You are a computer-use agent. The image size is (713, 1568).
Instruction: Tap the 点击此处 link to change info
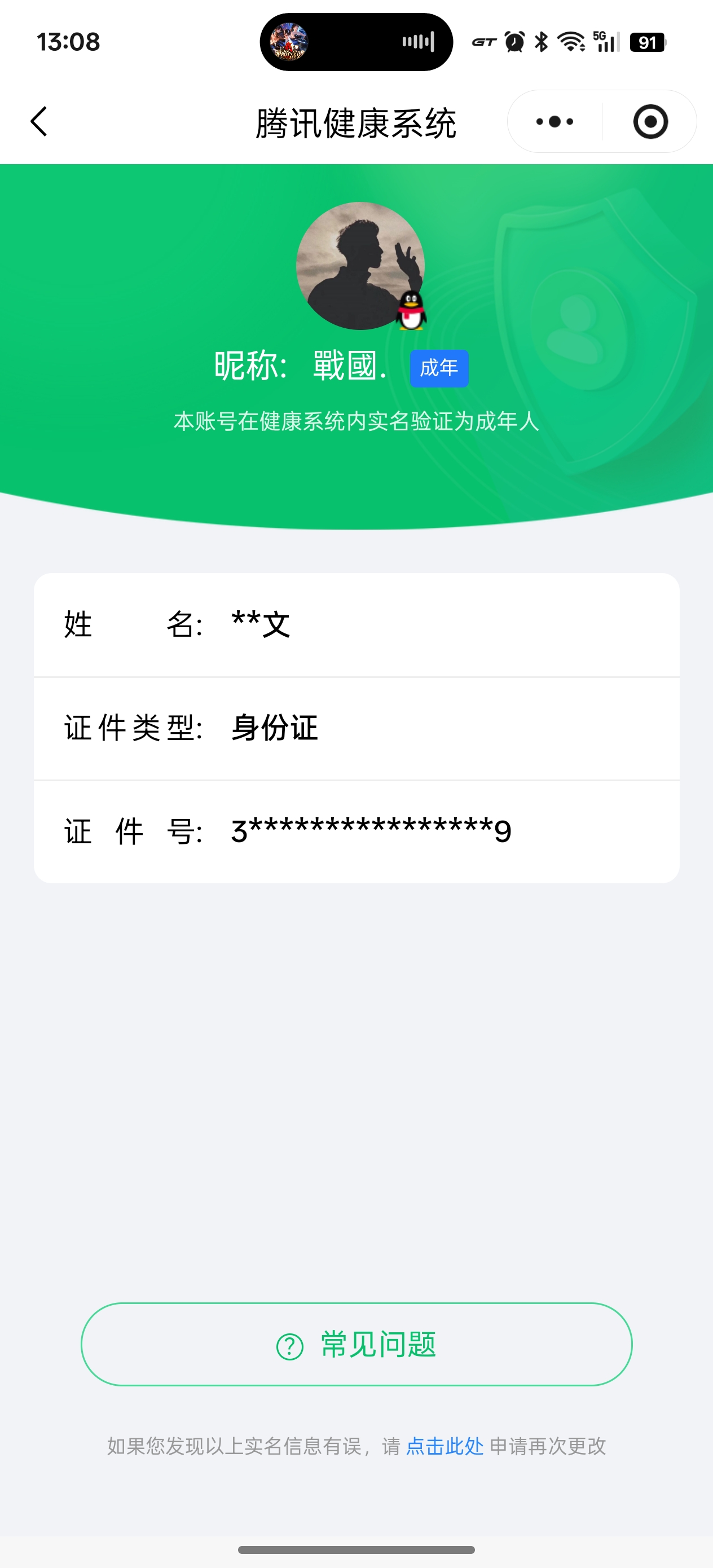[x=444, y=1446]
